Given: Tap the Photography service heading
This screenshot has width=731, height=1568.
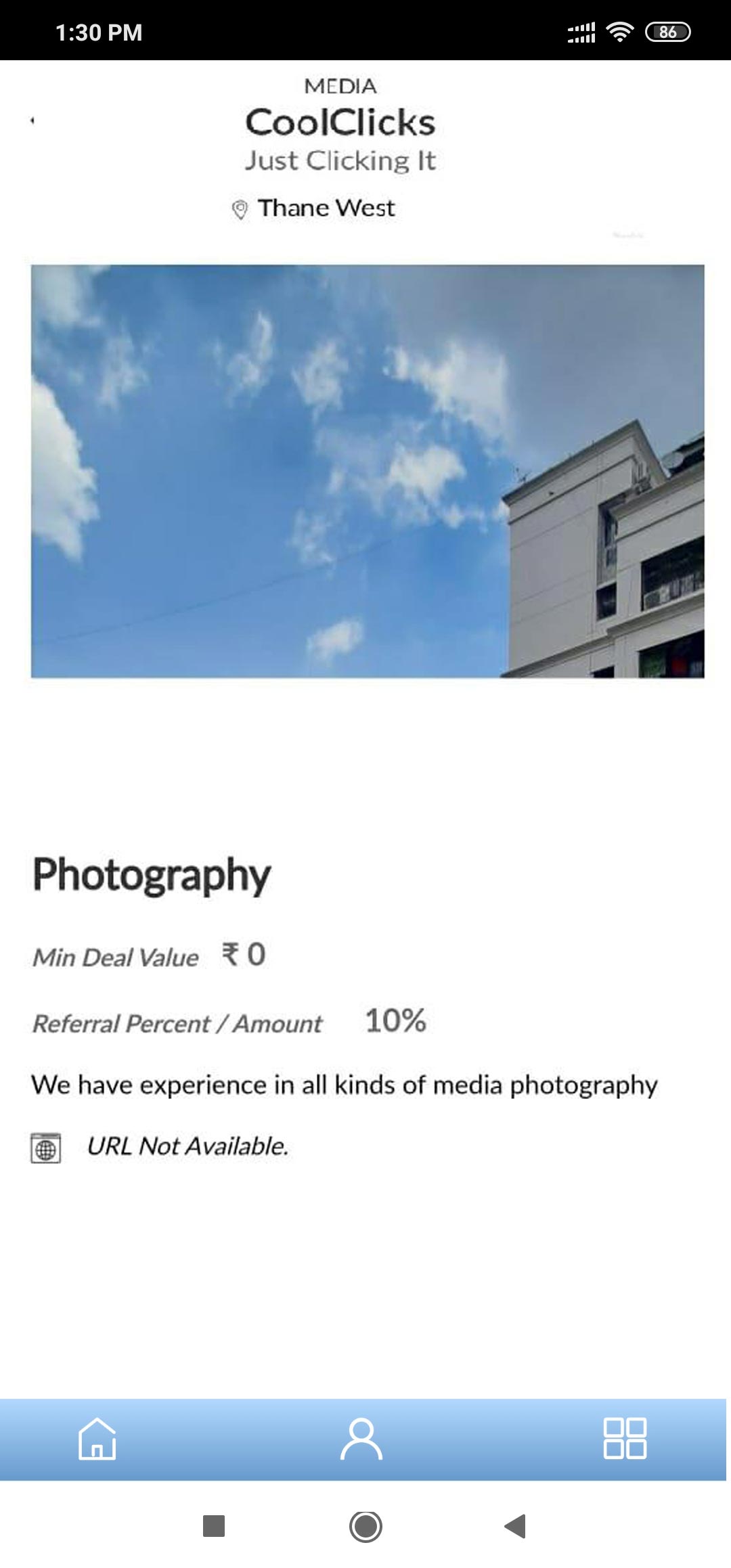Looking at the screenshot, I should tap(150, 874).
